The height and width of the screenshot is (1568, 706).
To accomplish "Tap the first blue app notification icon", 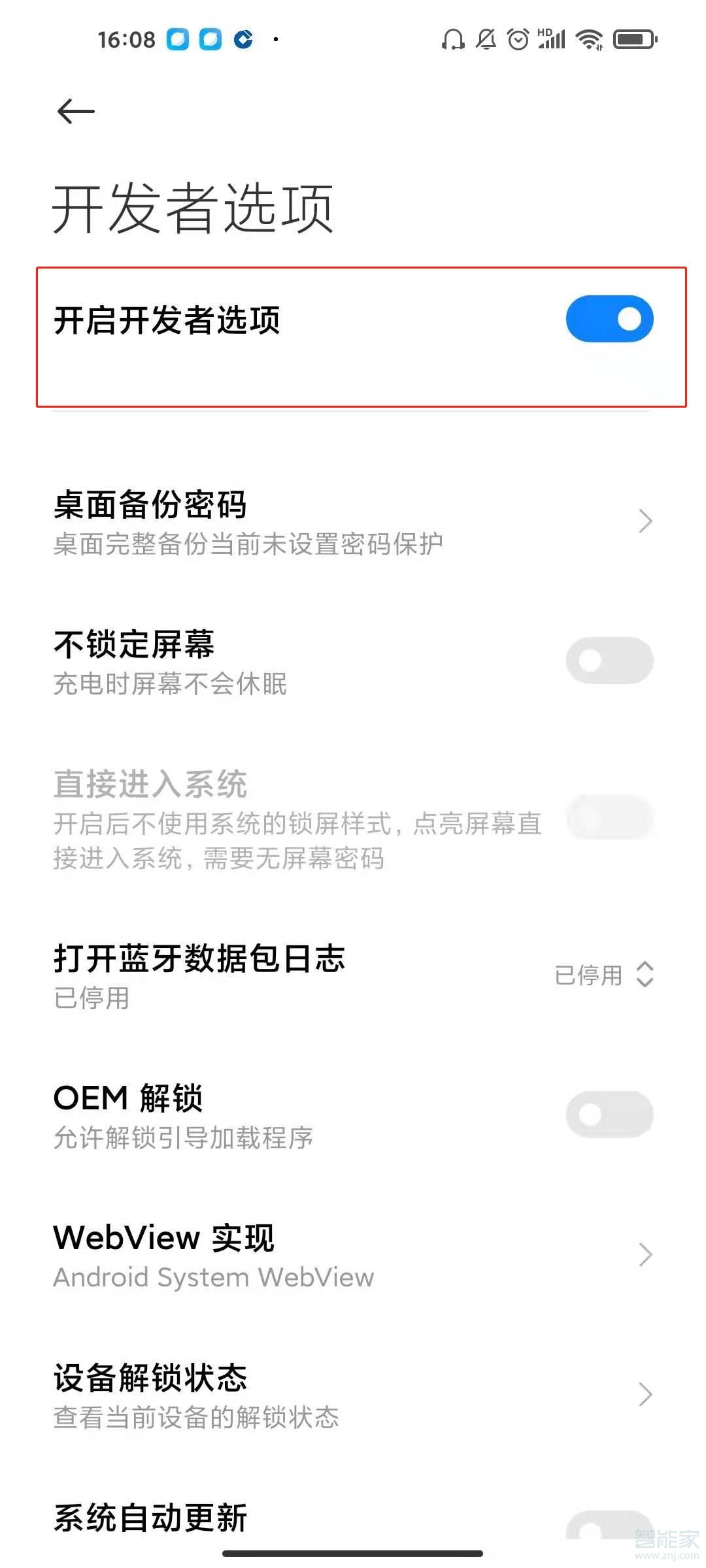I will [x=176, y=41].
